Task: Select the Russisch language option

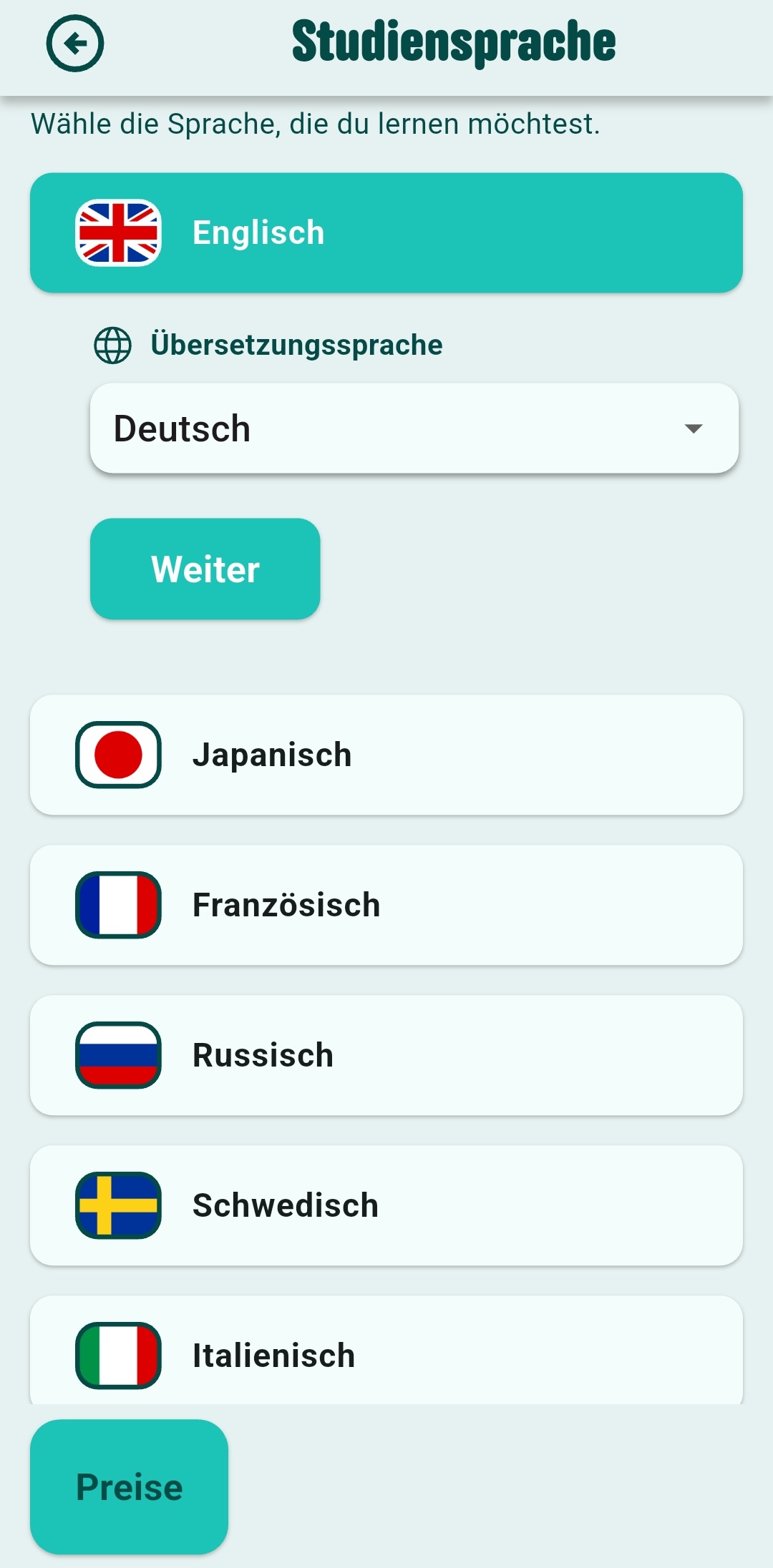Action: 386,1055
